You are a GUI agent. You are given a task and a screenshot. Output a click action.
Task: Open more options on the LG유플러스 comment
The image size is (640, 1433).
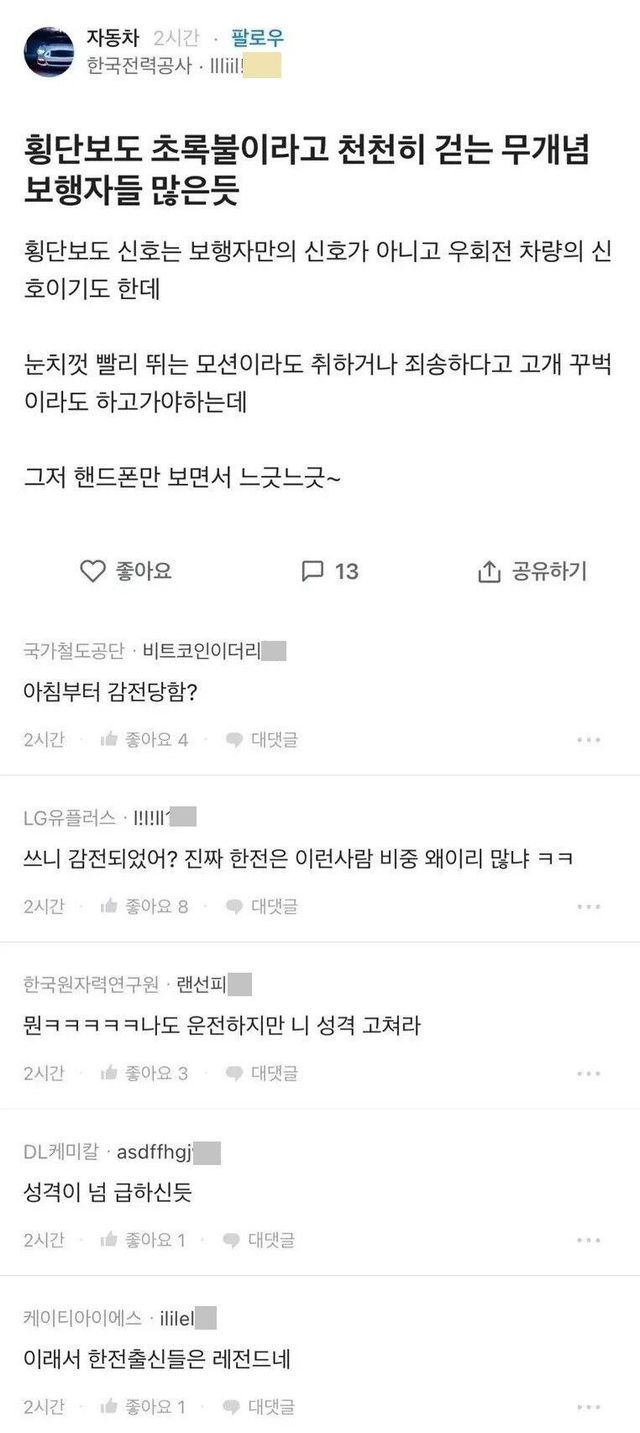click(589, 907)
